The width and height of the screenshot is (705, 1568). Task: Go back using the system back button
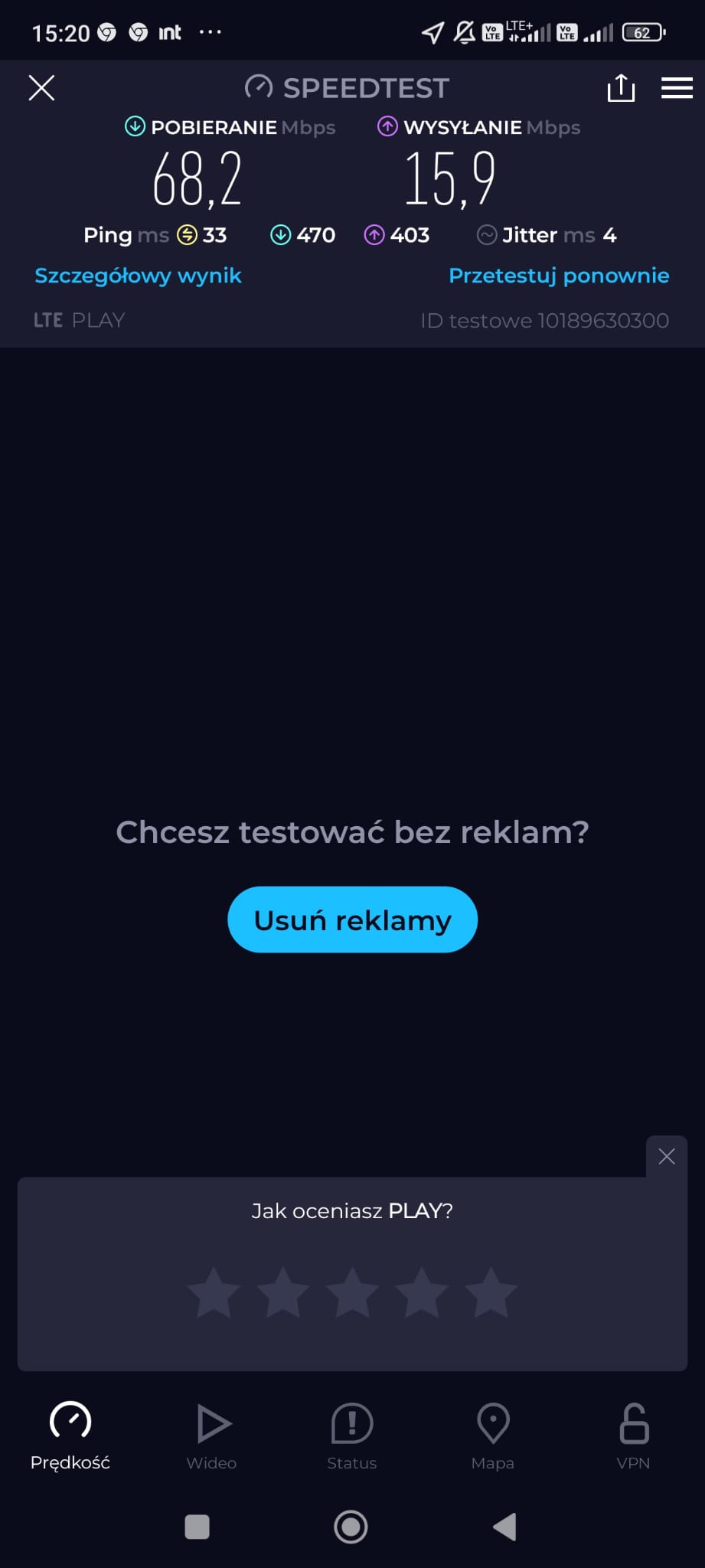(504, 1527)
